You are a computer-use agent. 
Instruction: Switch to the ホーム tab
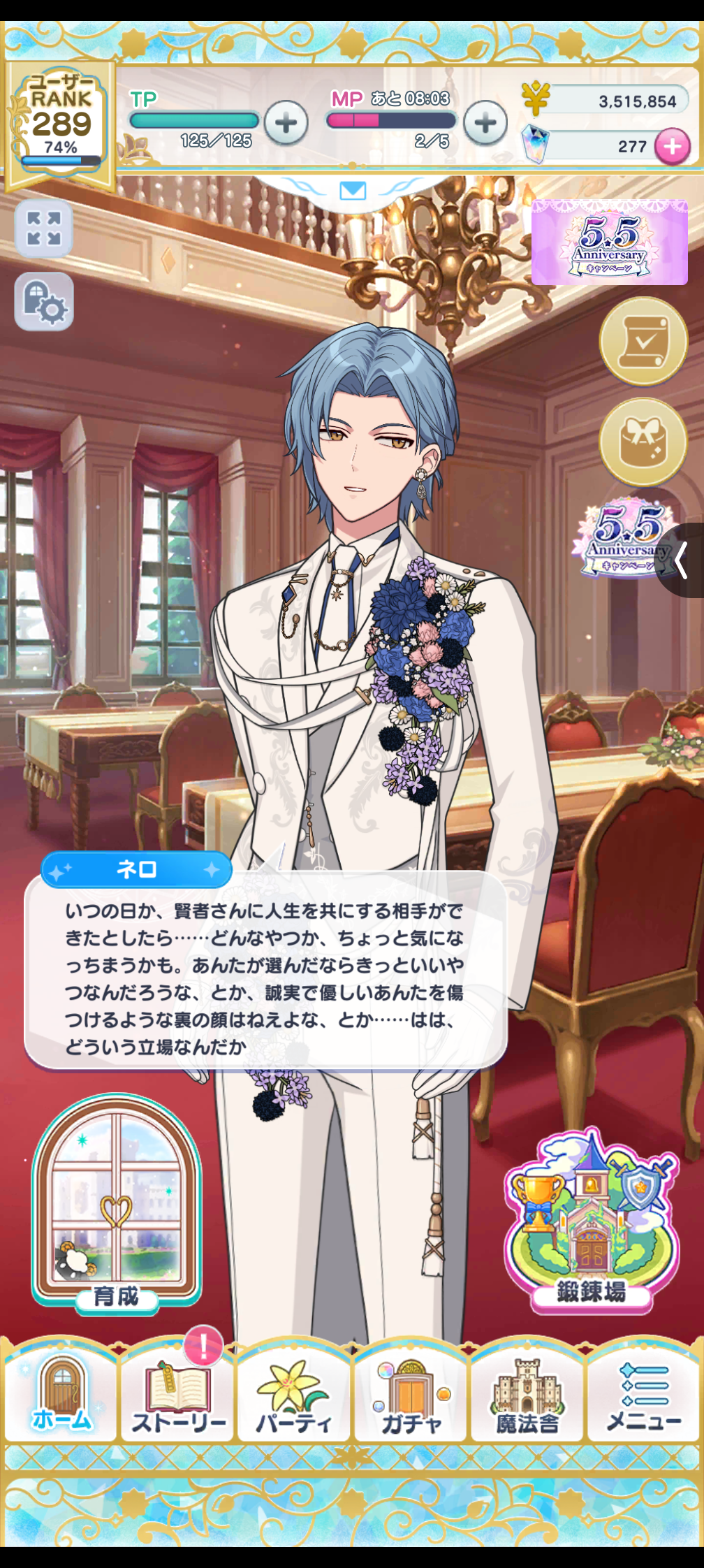(x=61, y=1391)
